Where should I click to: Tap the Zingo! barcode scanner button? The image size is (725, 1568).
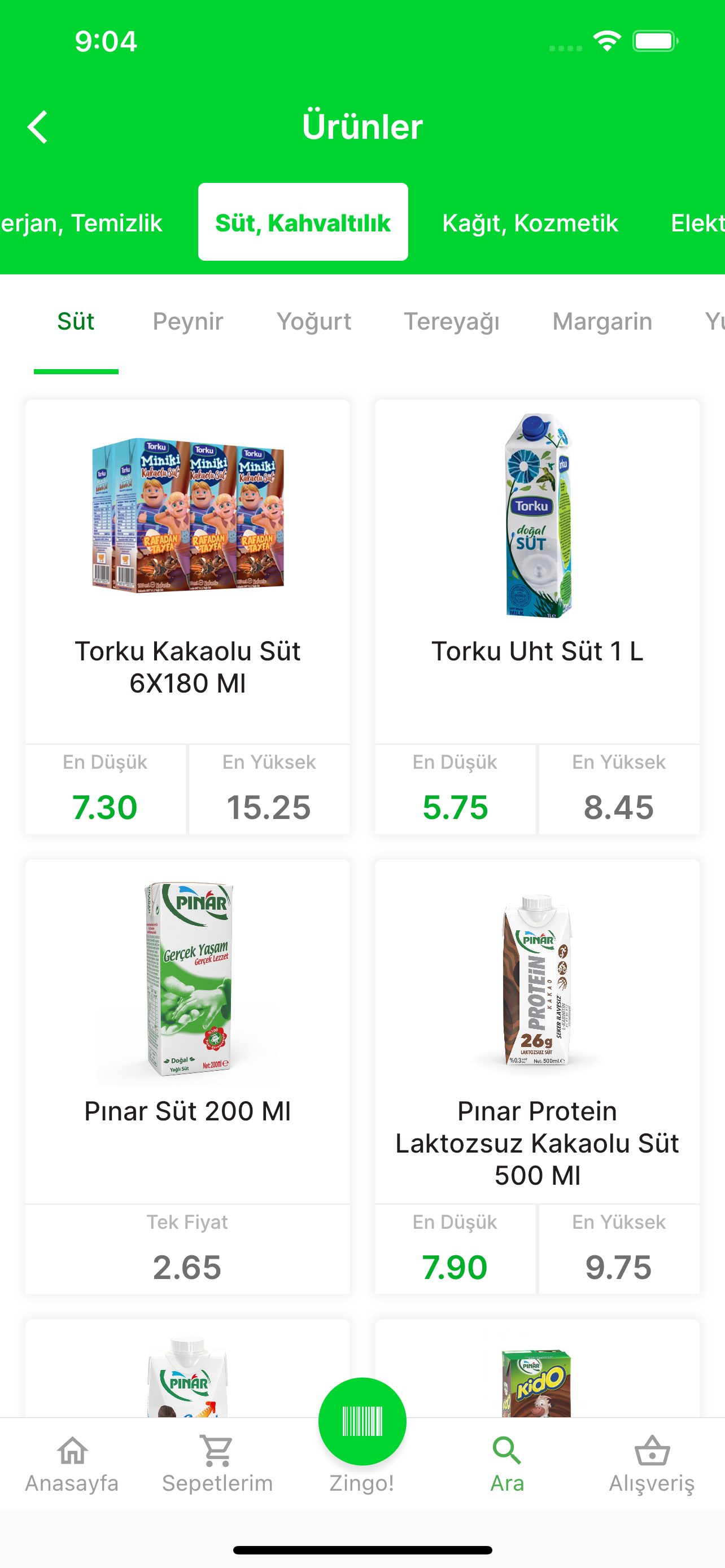(x=362, y=1422)
